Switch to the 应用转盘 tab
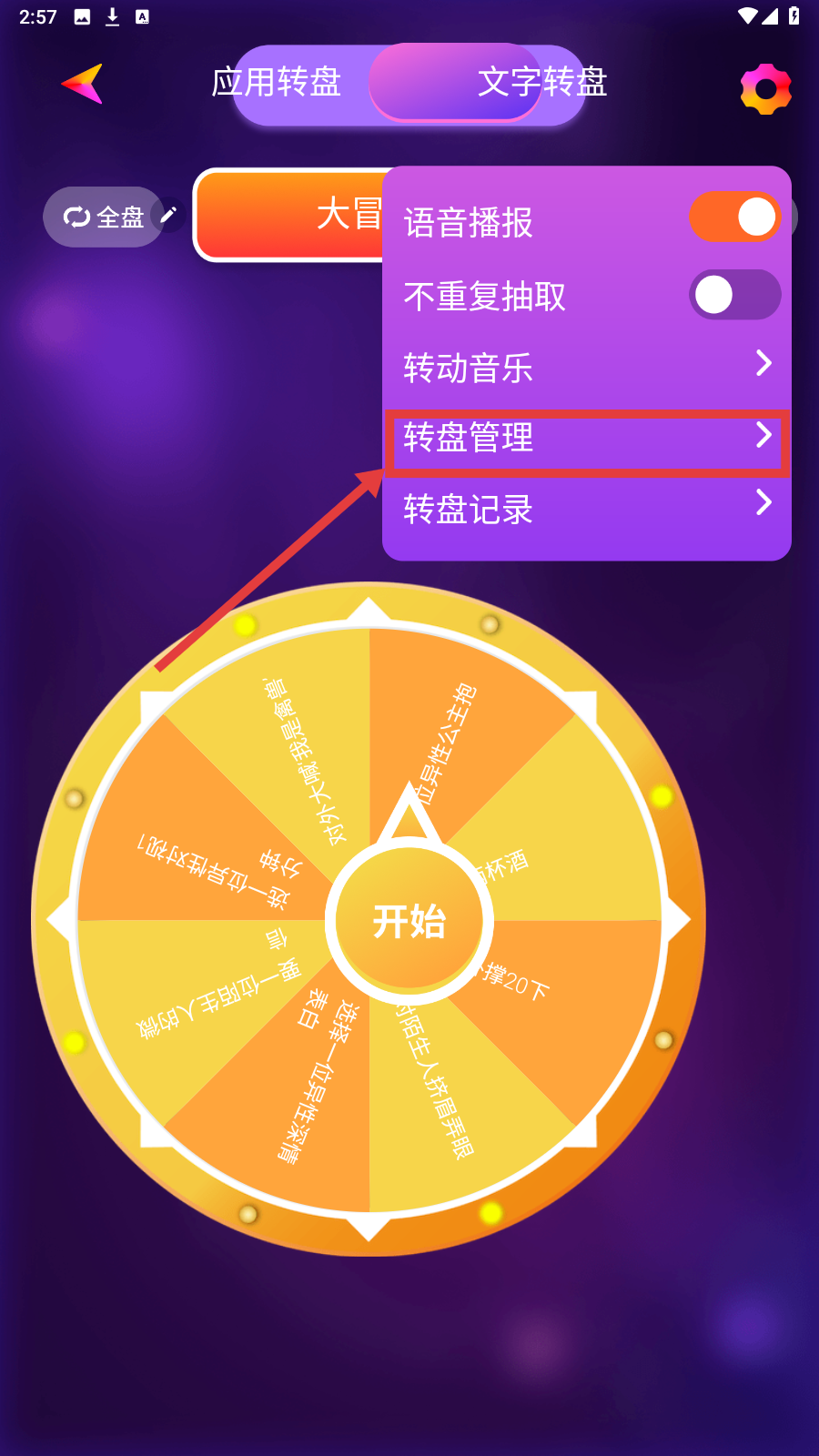 tap(278, 84)
